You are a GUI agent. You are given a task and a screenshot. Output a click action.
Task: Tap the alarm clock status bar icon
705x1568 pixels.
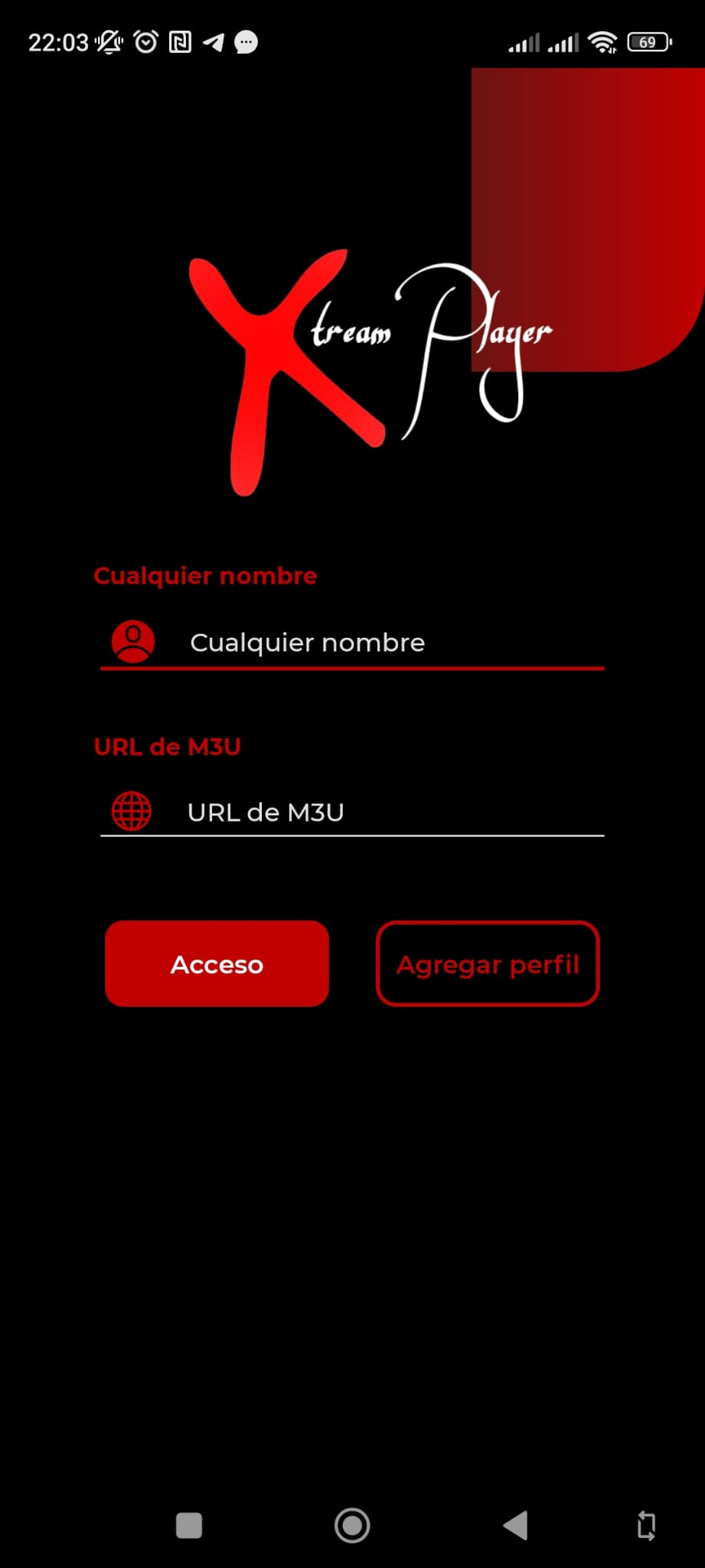(145, 41)
